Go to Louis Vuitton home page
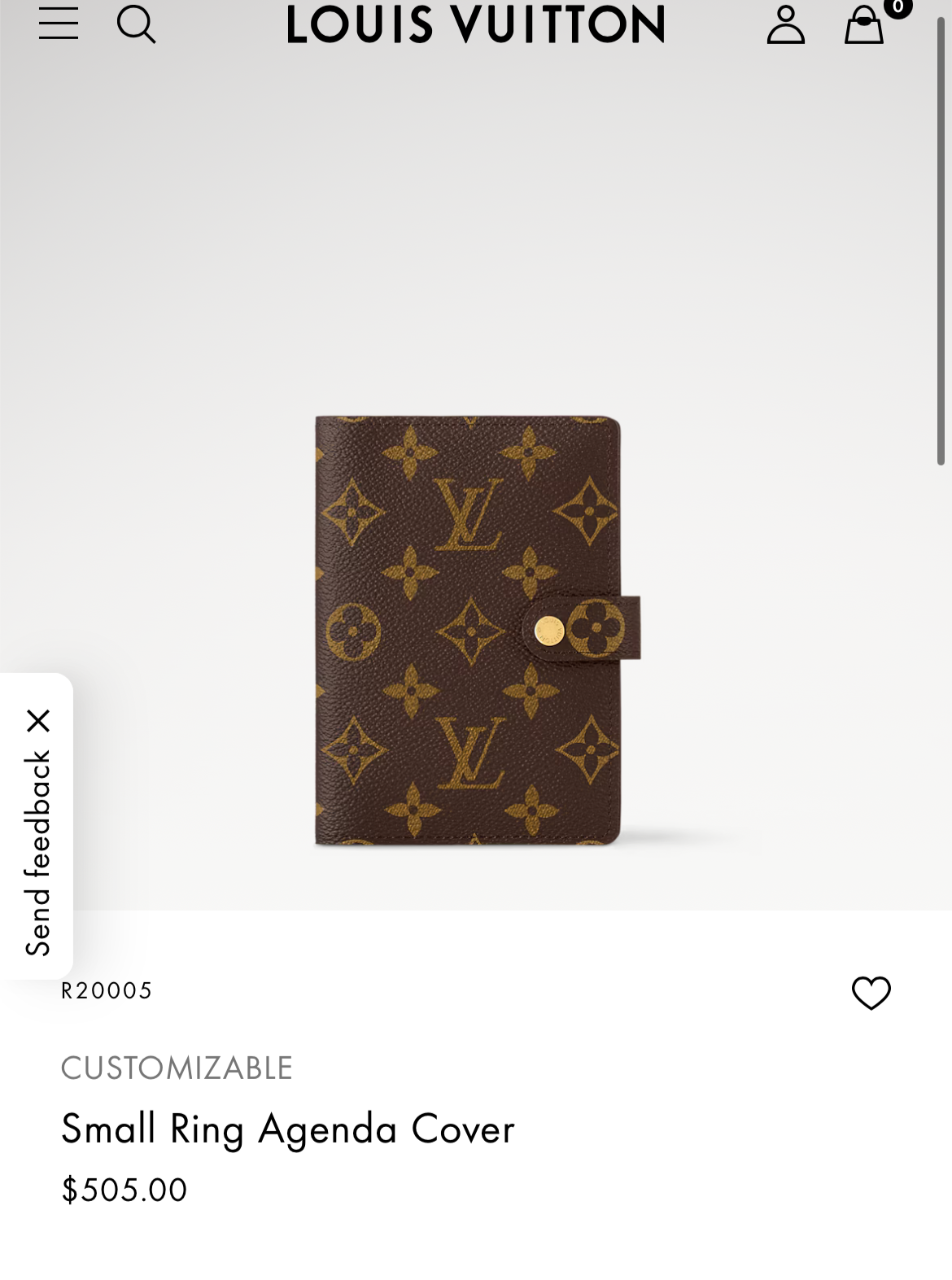Viewport: 952px width, 1280px height. point(476,24)
